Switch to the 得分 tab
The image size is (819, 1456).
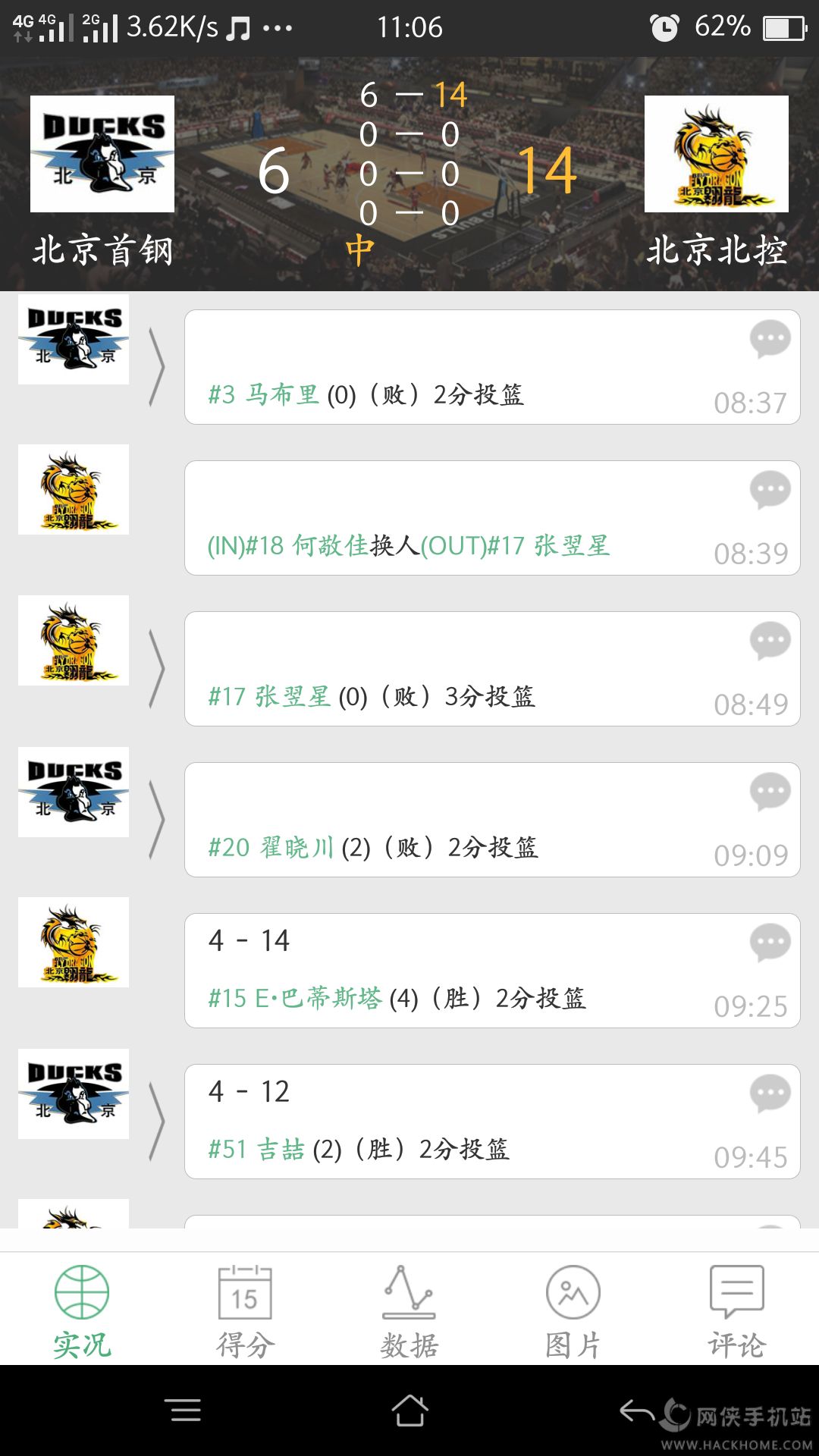(244, 1311)
